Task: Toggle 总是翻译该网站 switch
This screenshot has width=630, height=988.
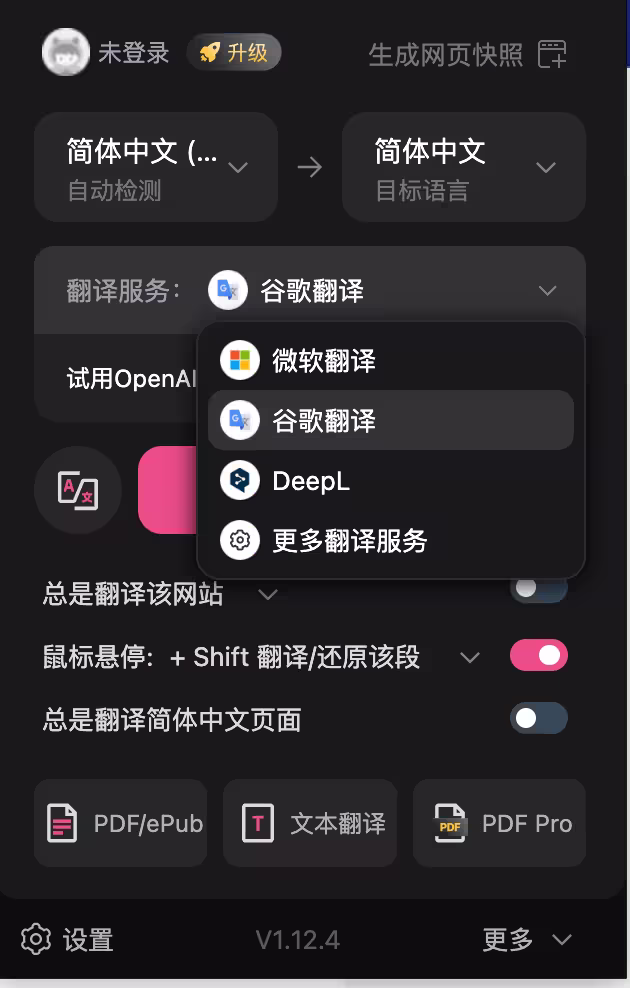Action: 539,590
